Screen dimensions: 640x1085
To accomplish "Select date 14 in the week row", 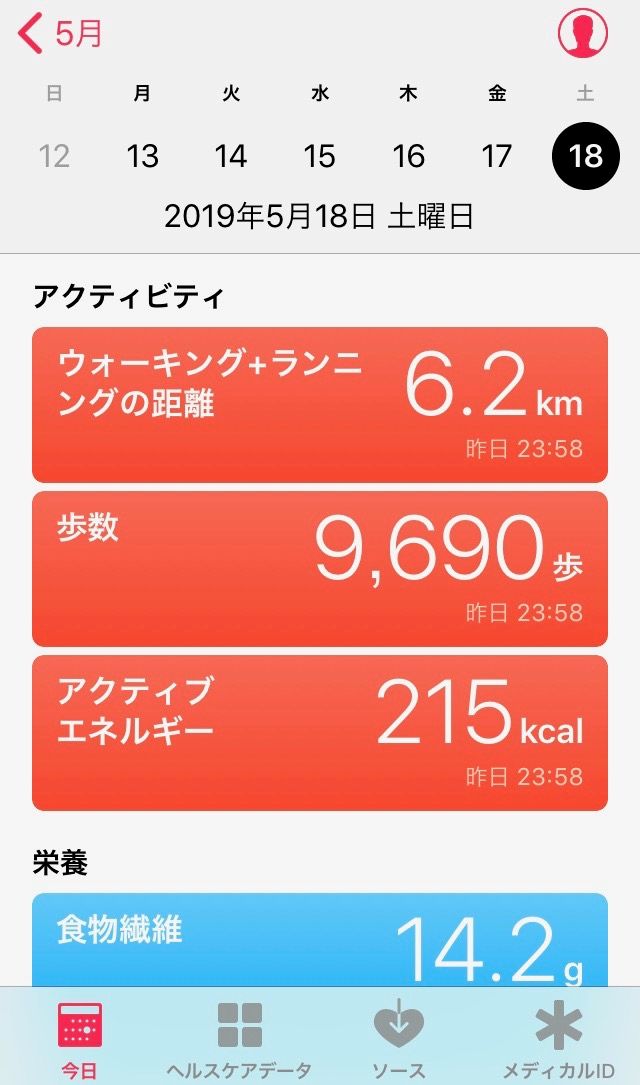I will (231, 156).
